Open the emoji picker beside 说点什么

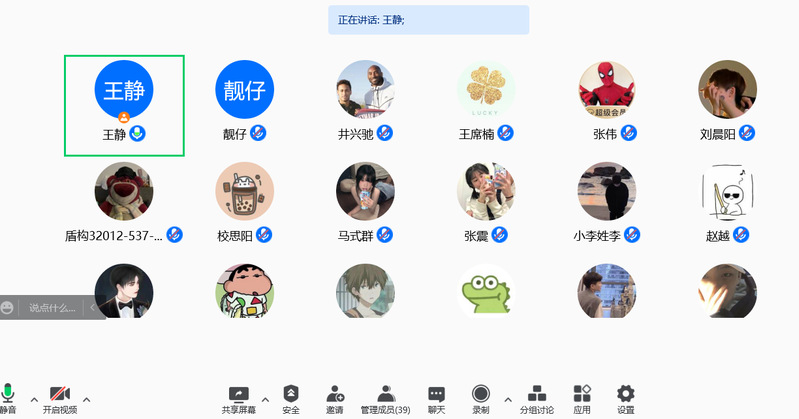click(9, 308)
